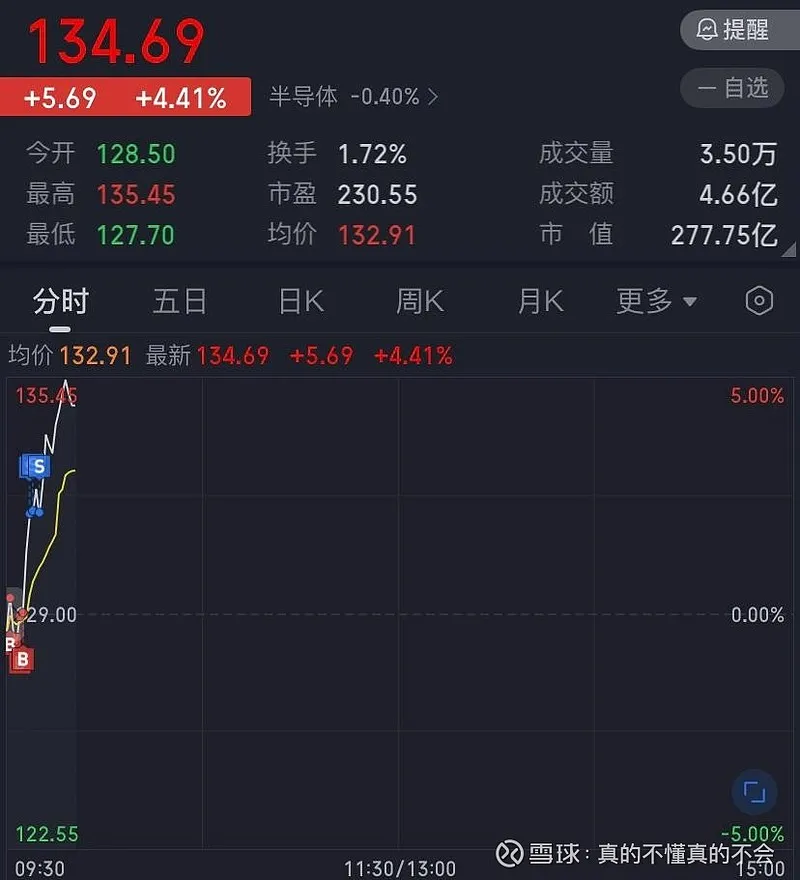Expand the 更多 chart period dropdown
Image resolution: width=800 pixels, height=880 pixels.
coord(656,301)
